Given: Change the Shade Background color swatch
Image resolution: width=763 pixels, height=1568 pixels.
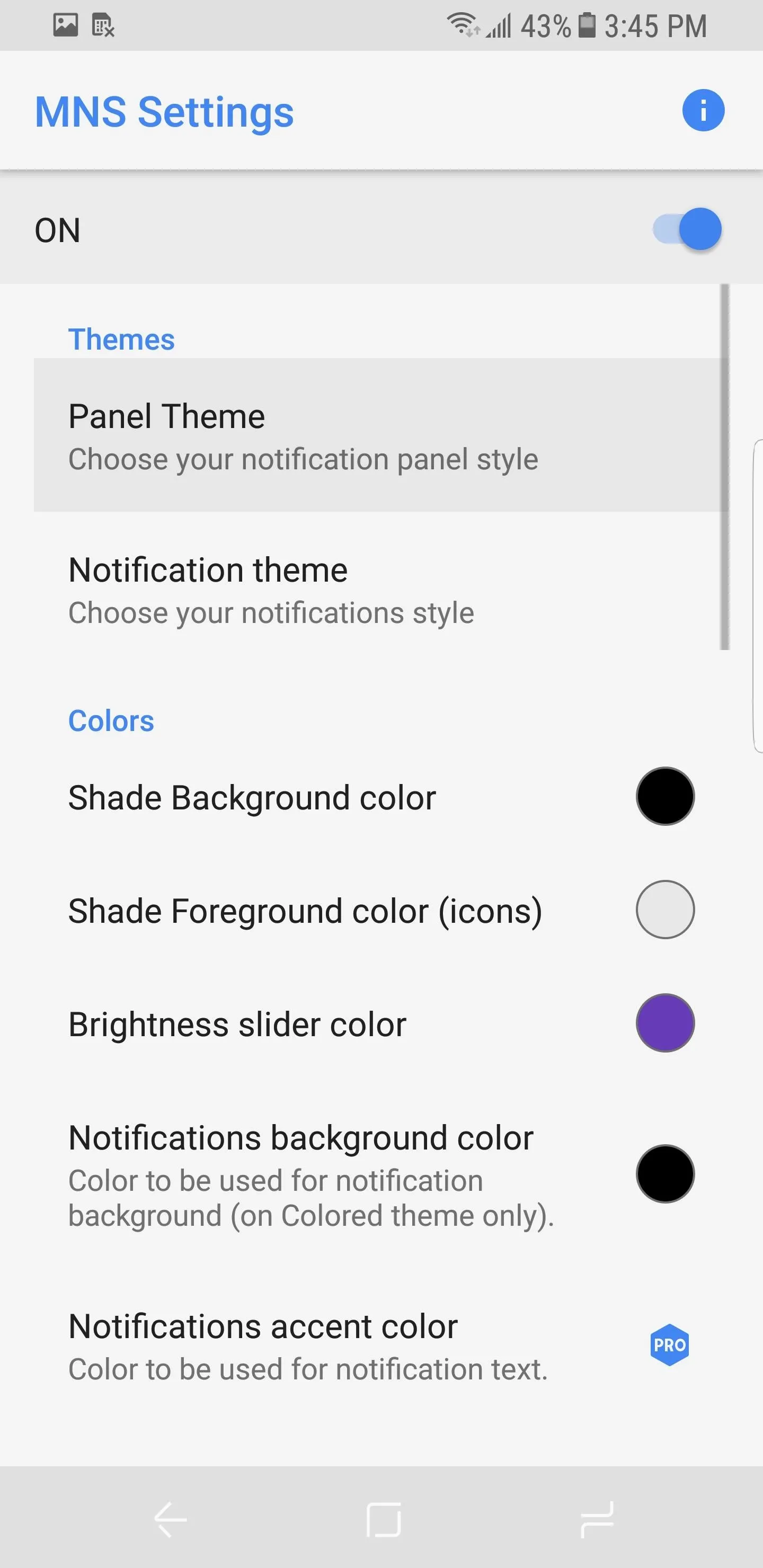Looking at the screenshot, I should [665, 796].
